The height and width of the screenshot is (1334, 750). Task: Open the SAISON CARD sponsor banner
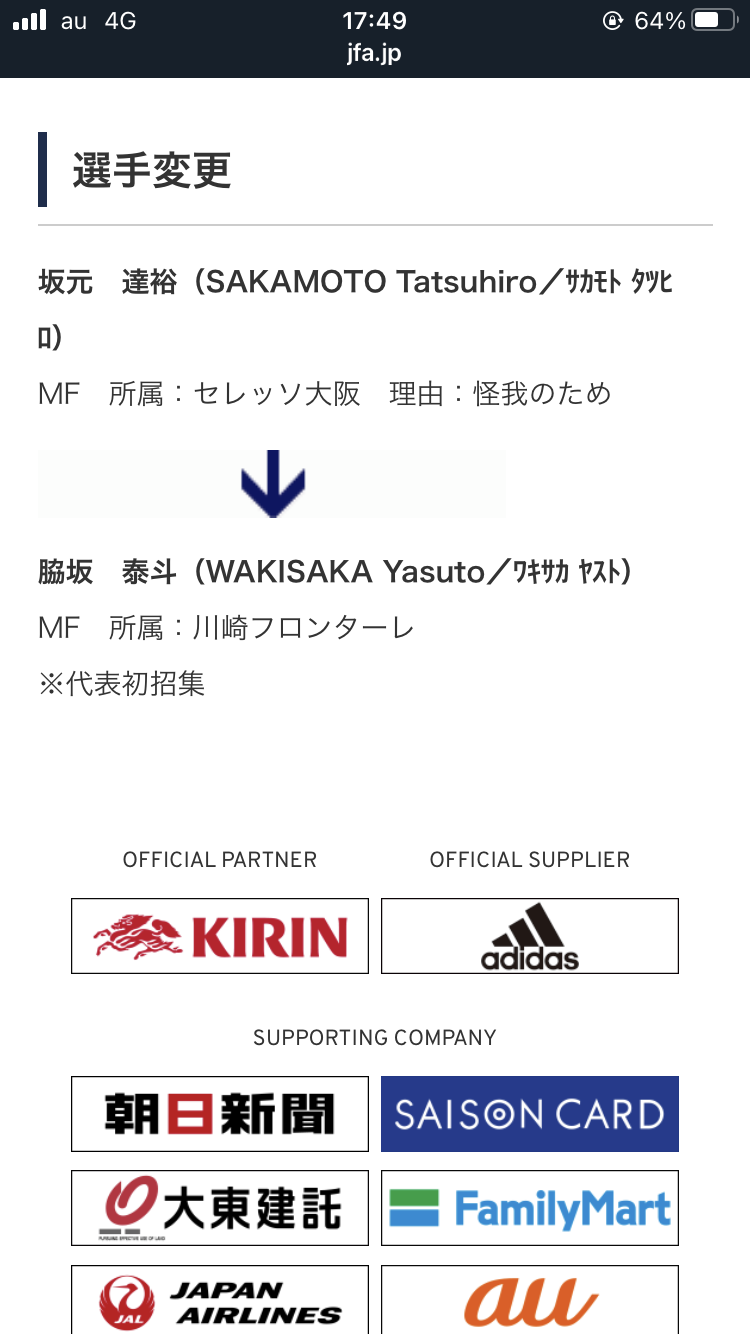pos(530,1114)
